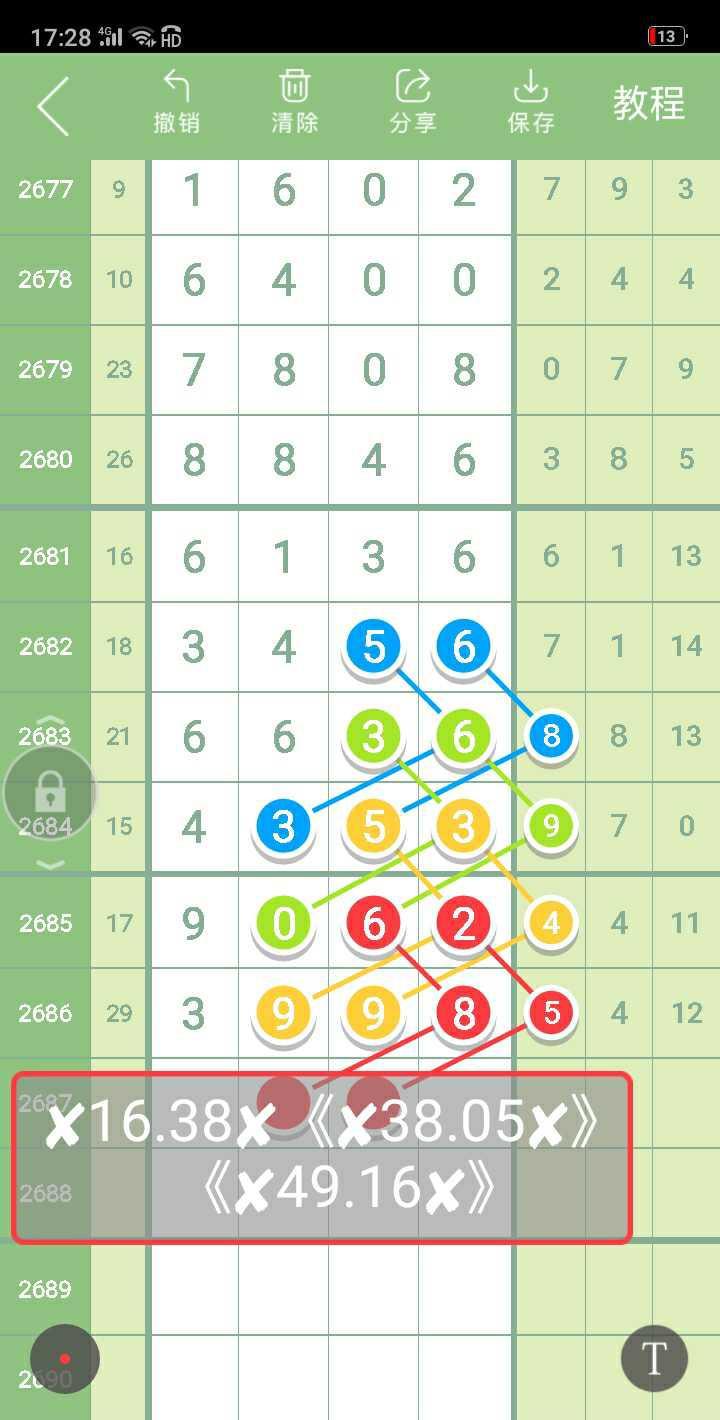Save the chart with 保存
Screen dimensions: 720x1420
(531, 102)
